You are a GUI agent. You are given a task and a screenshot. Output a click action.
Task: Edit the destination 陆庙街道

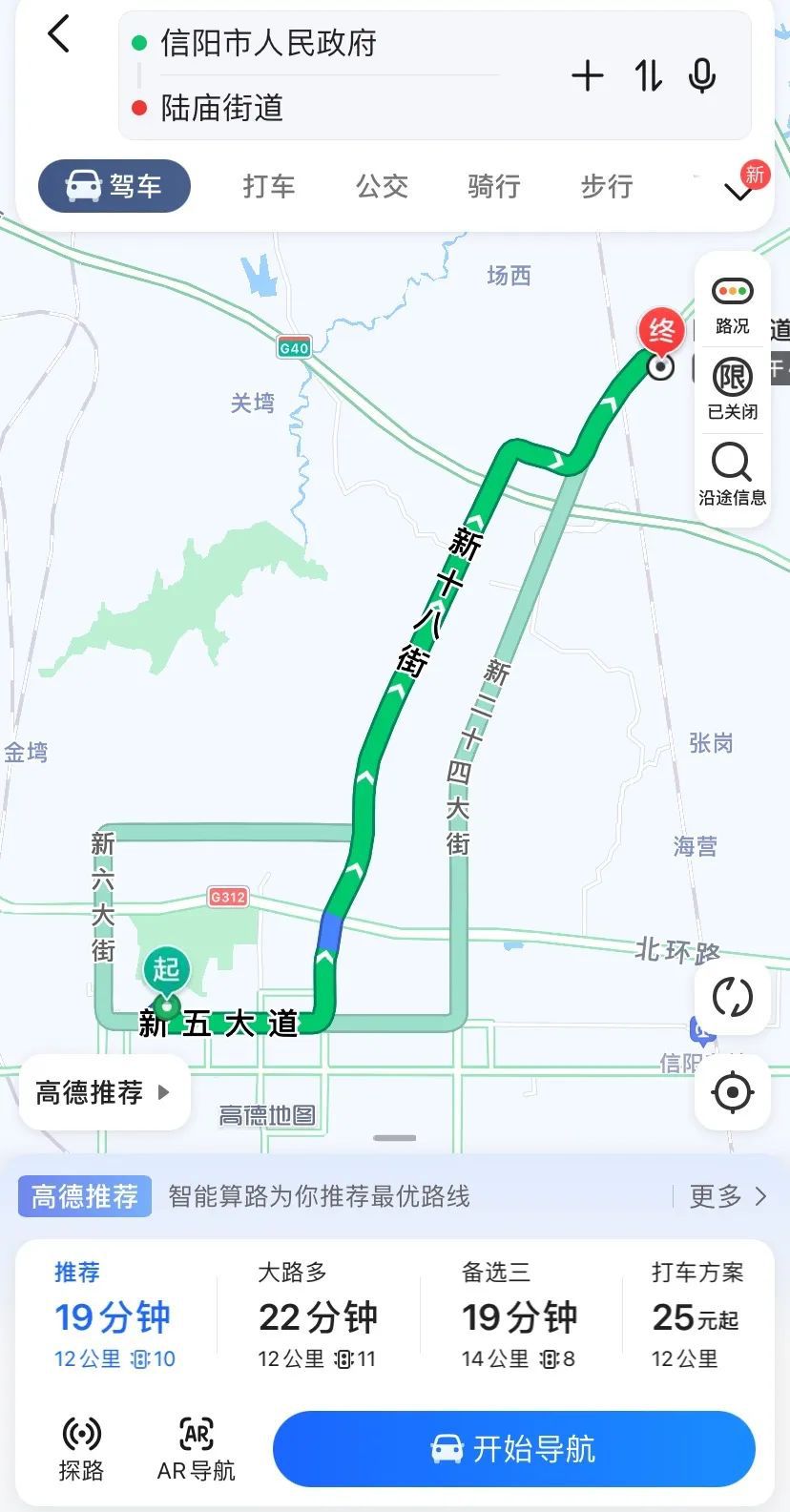tap(221, 108)
